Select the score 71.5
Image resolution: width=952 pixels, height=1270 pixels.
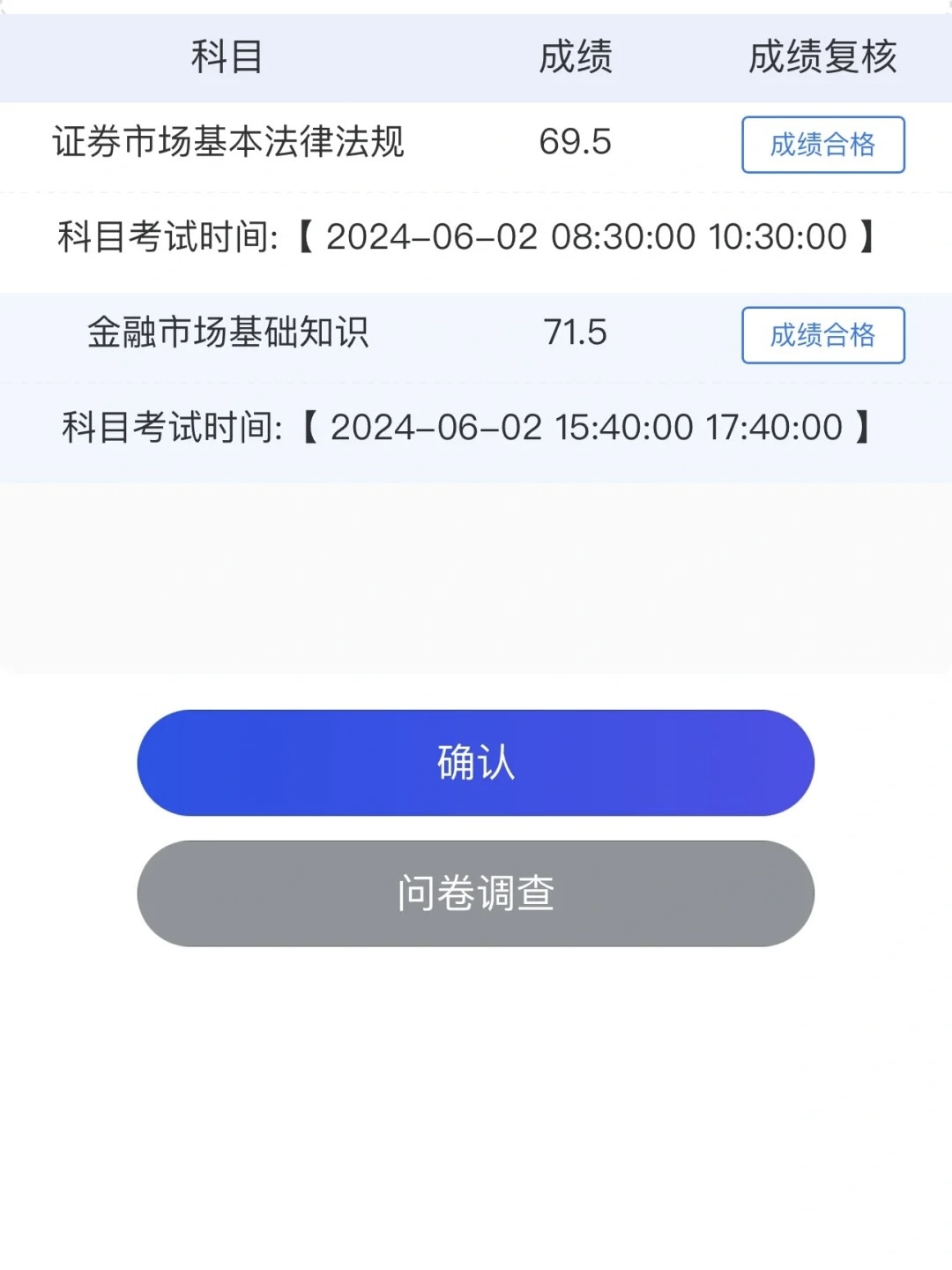(577, 330)
